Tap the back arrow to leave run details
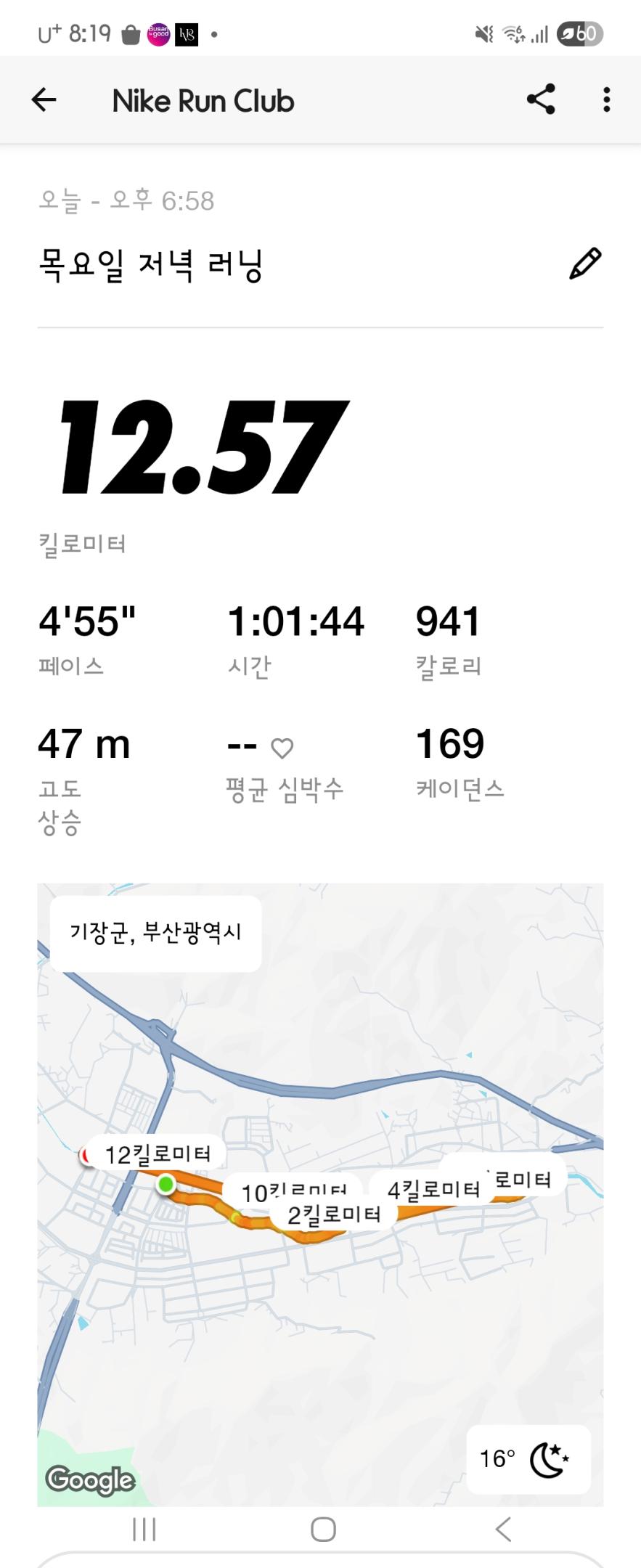 43,100
